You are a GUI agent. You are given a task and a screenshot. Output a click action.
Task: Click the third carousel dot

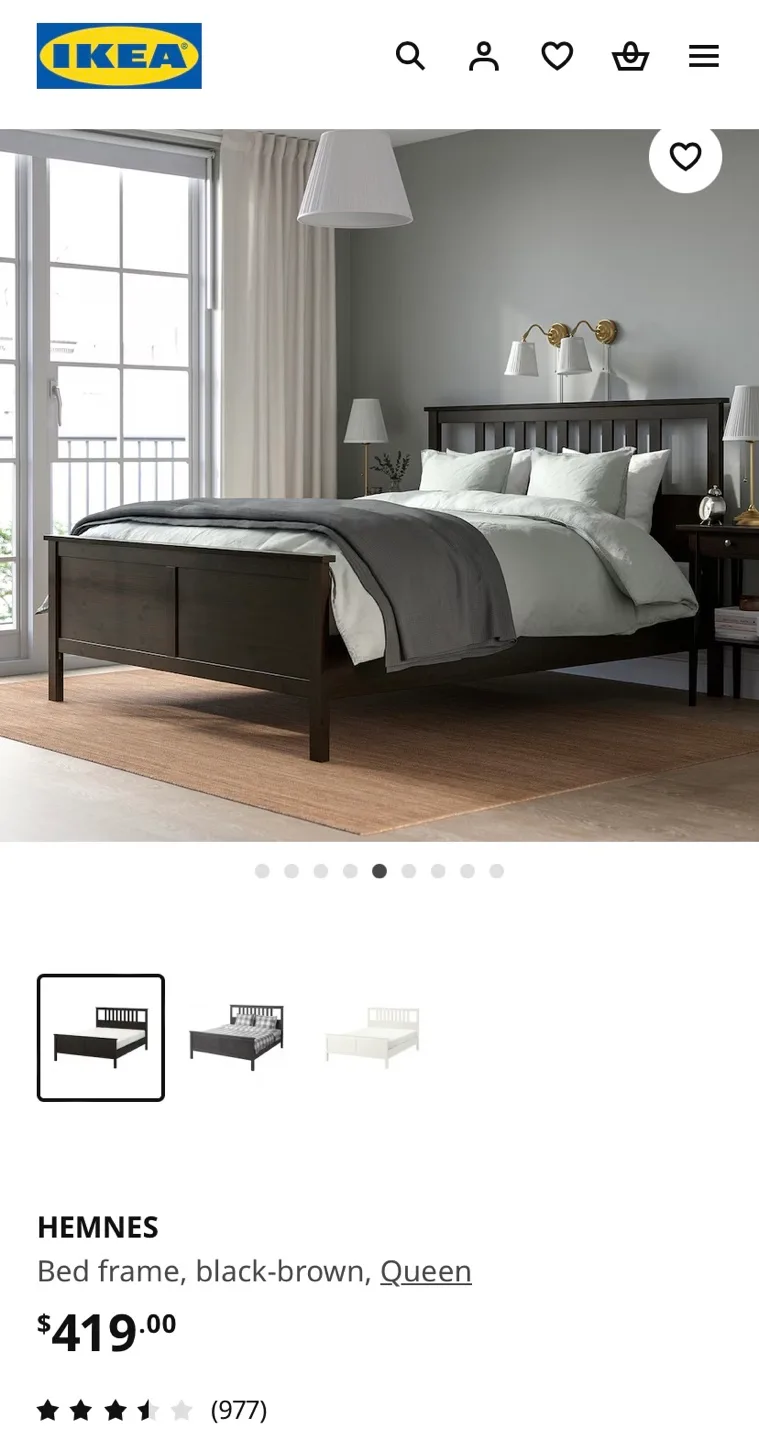320,871
